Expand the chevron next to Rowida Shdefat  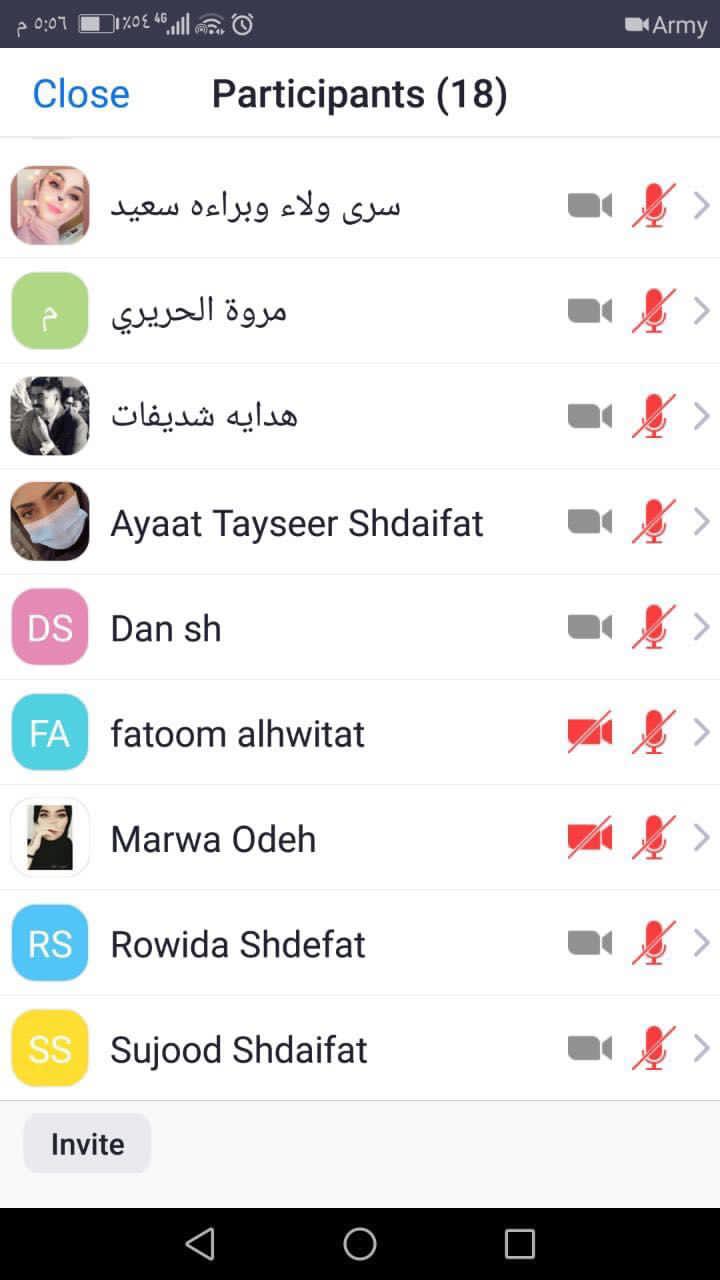pos(702,942)
